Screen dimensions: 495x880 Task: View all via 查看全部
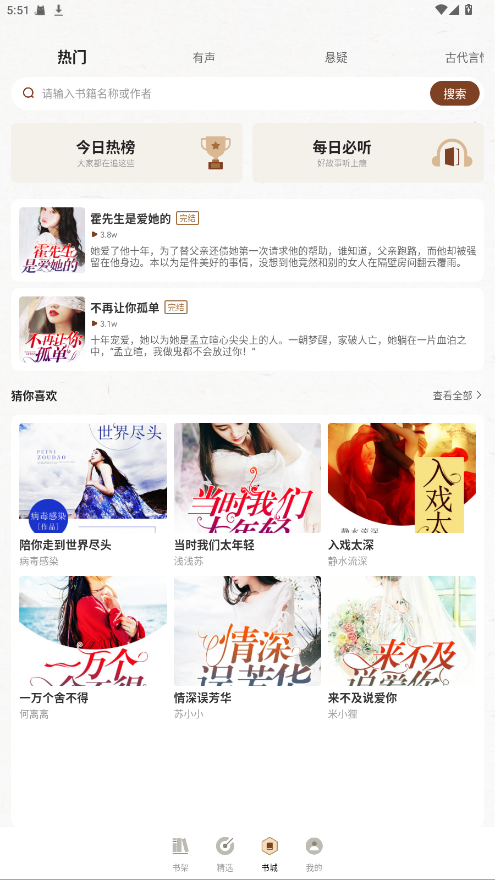click(x=457, y=395)
